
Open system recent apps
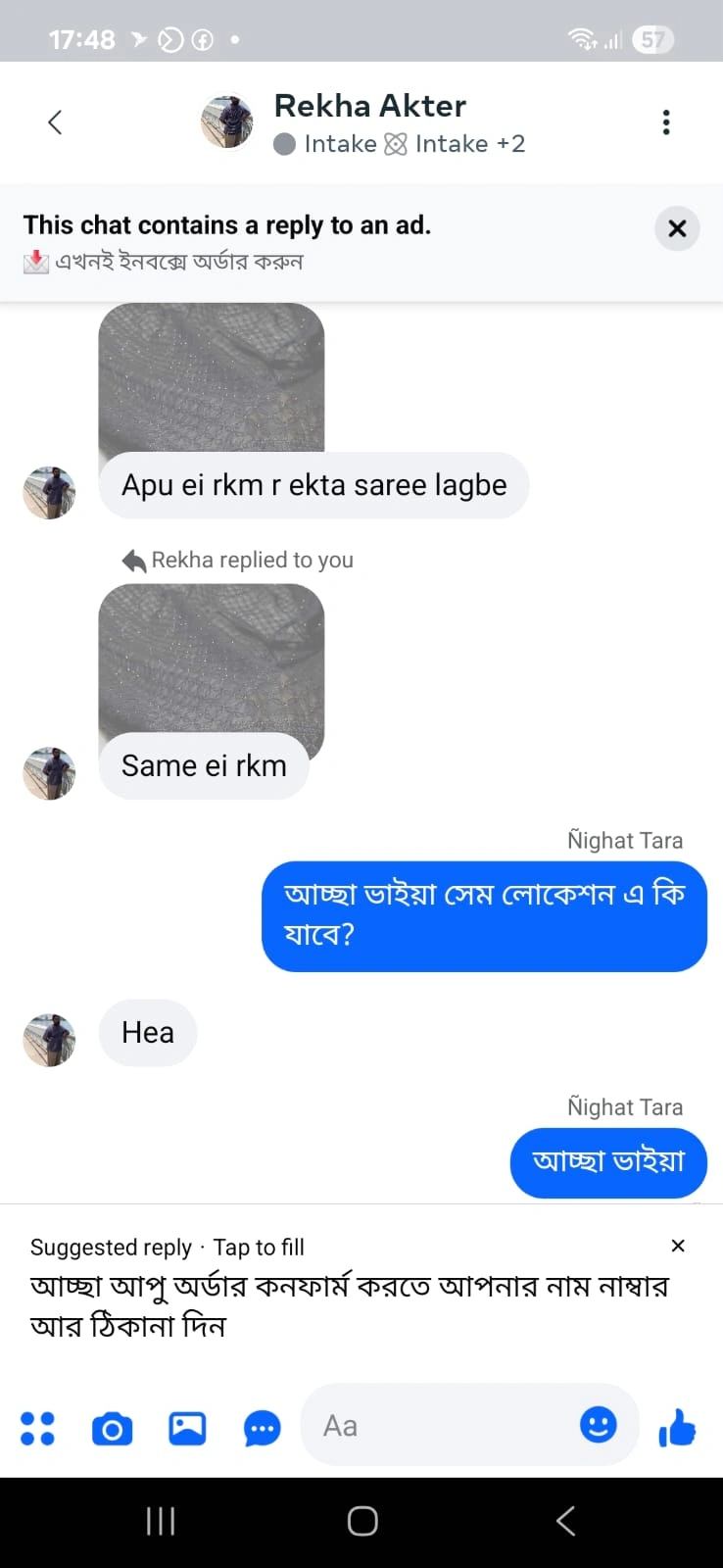[x=160, y=1521]
